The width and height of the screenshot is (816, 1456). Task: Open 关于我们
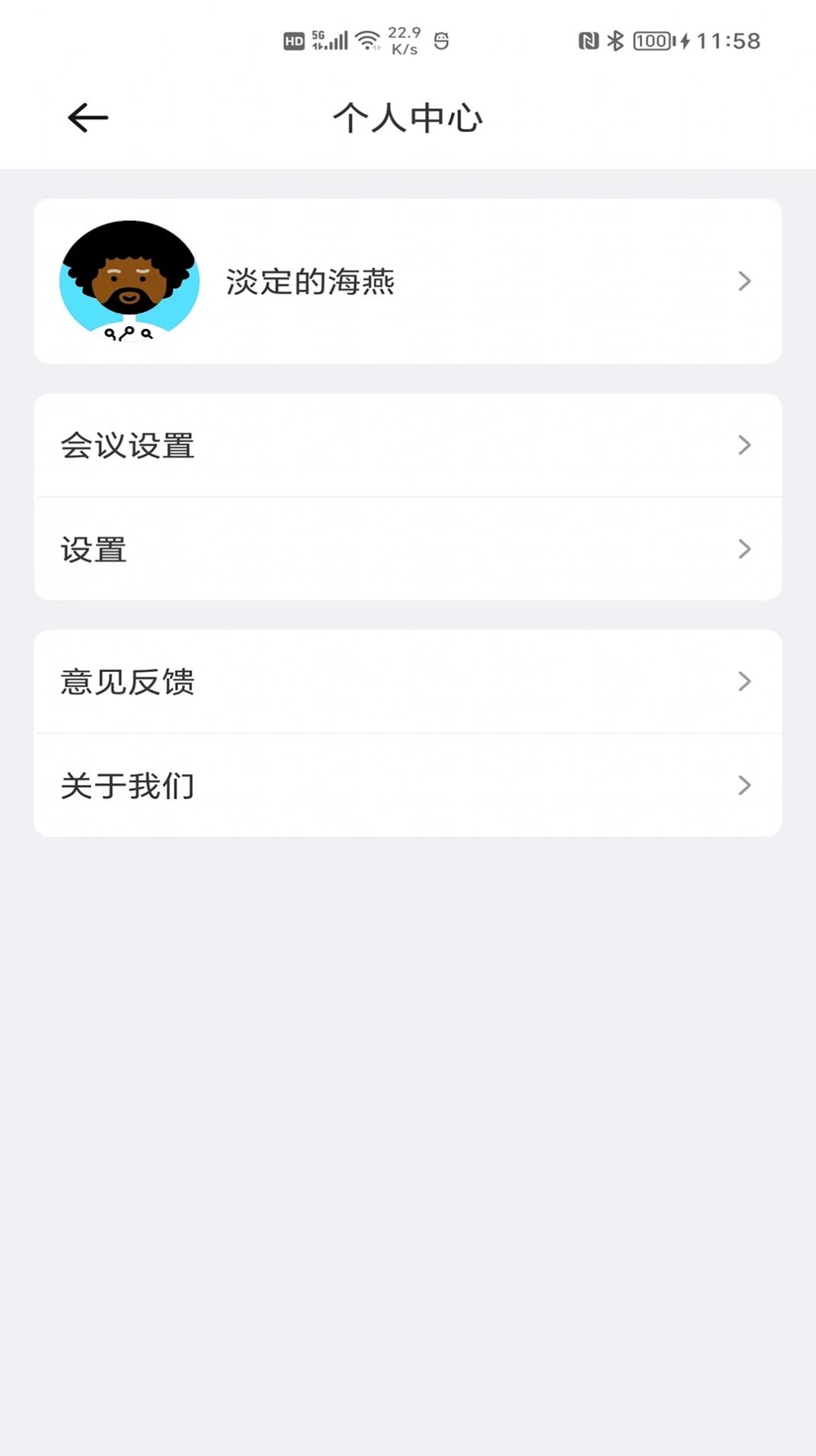coord(408,786)
